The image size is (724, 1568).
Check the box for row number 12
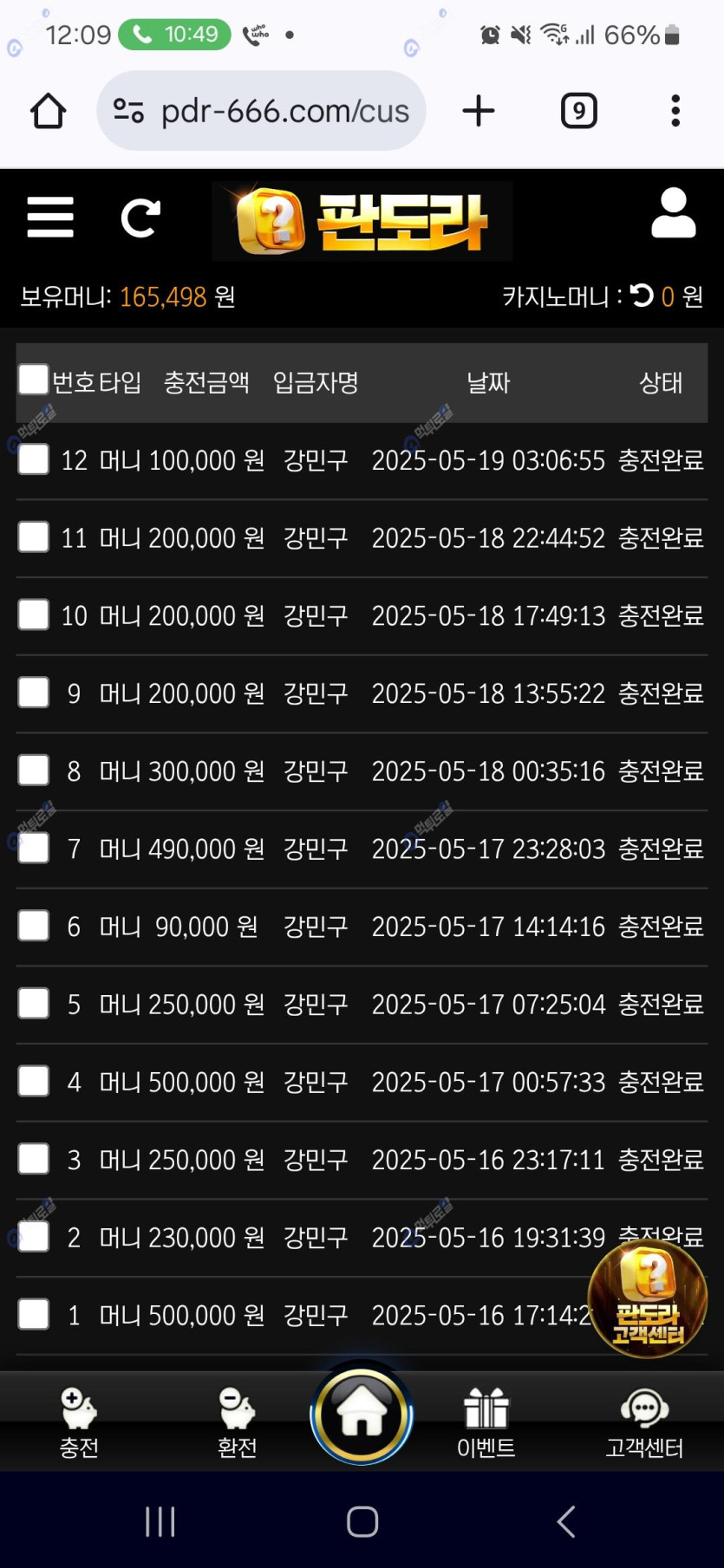point(34,459)
